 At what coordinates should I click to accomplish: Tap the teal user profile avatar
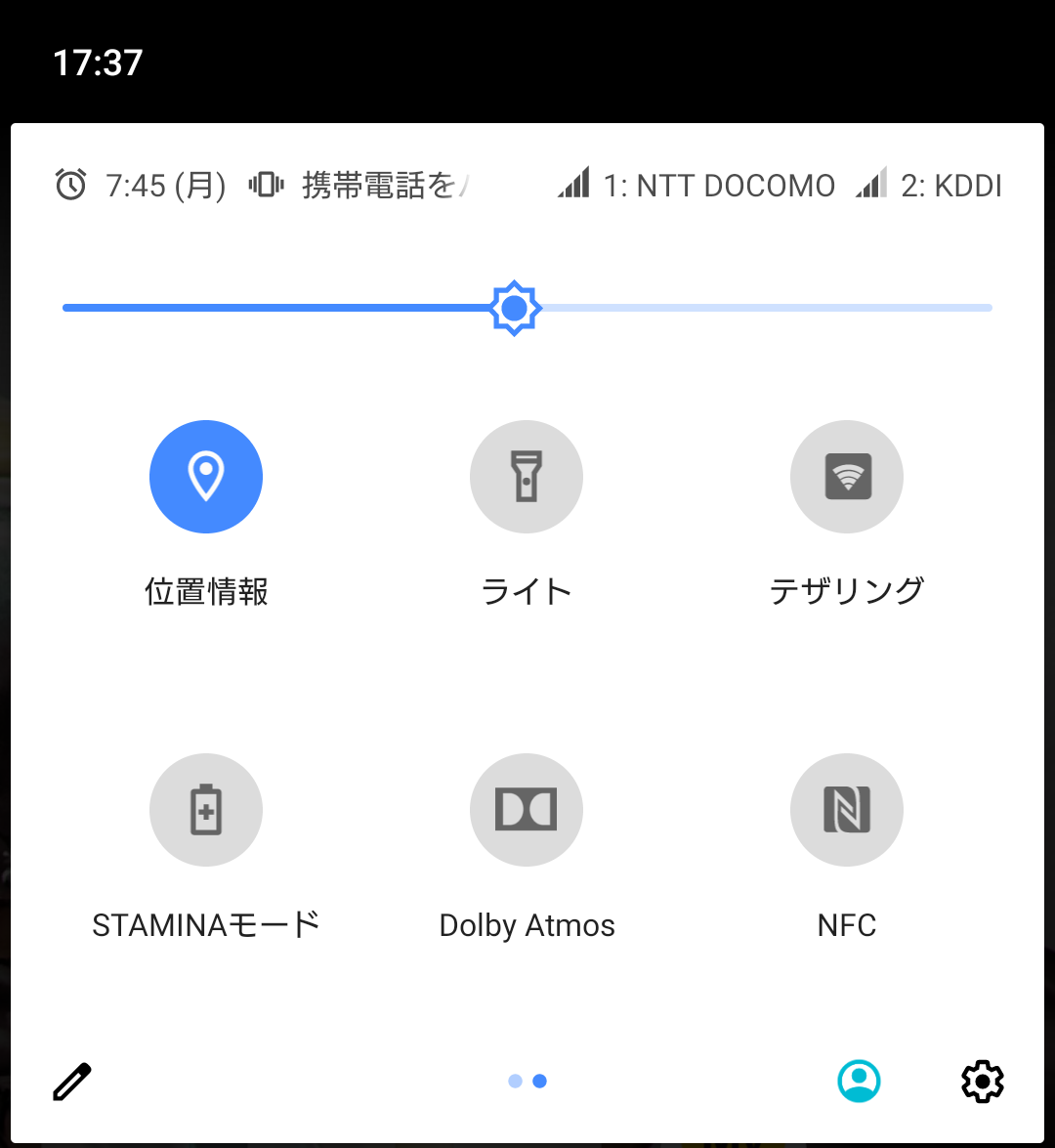coord(859,1082)
